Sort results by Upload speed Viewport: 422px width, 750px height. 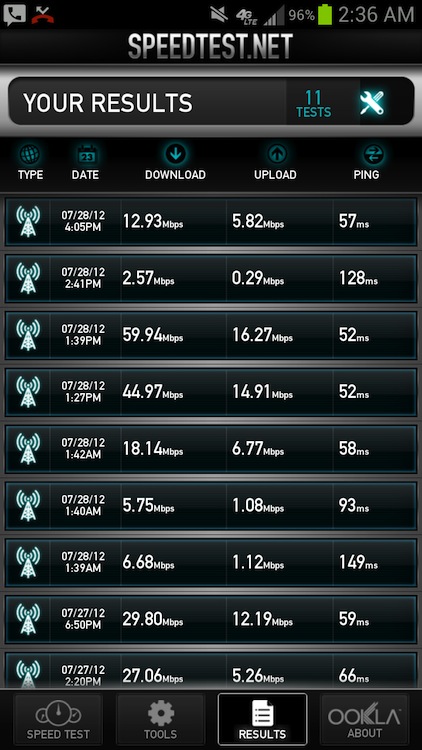pyautogui.click(x=275, y=163)
